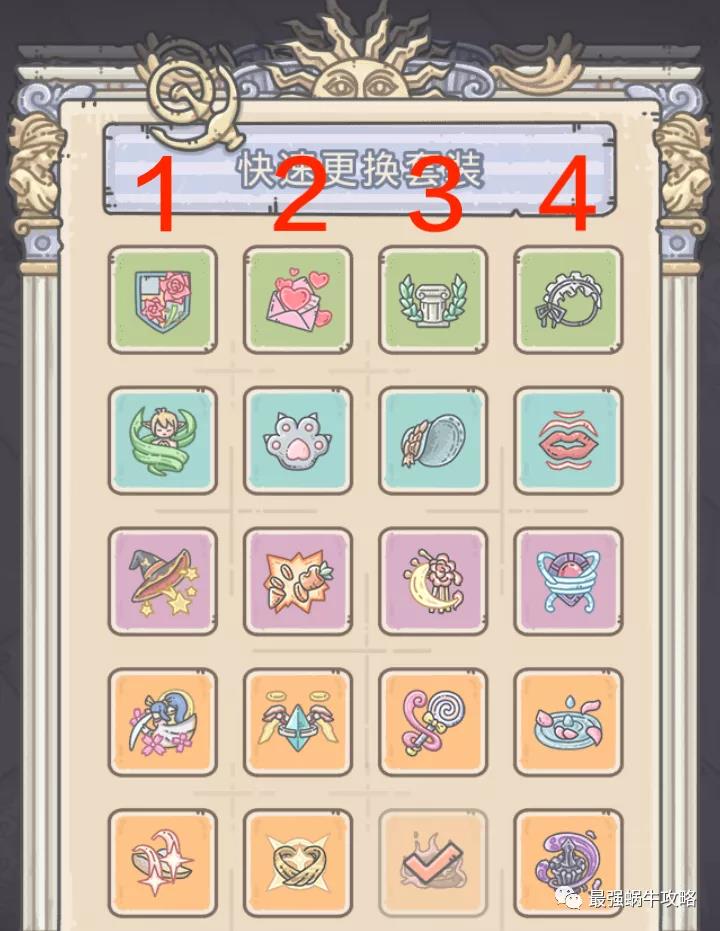Select the crescent moon rose set
The height and width of the screenshot is (931, 720).
pyautogui.click(x=432, y=581)
